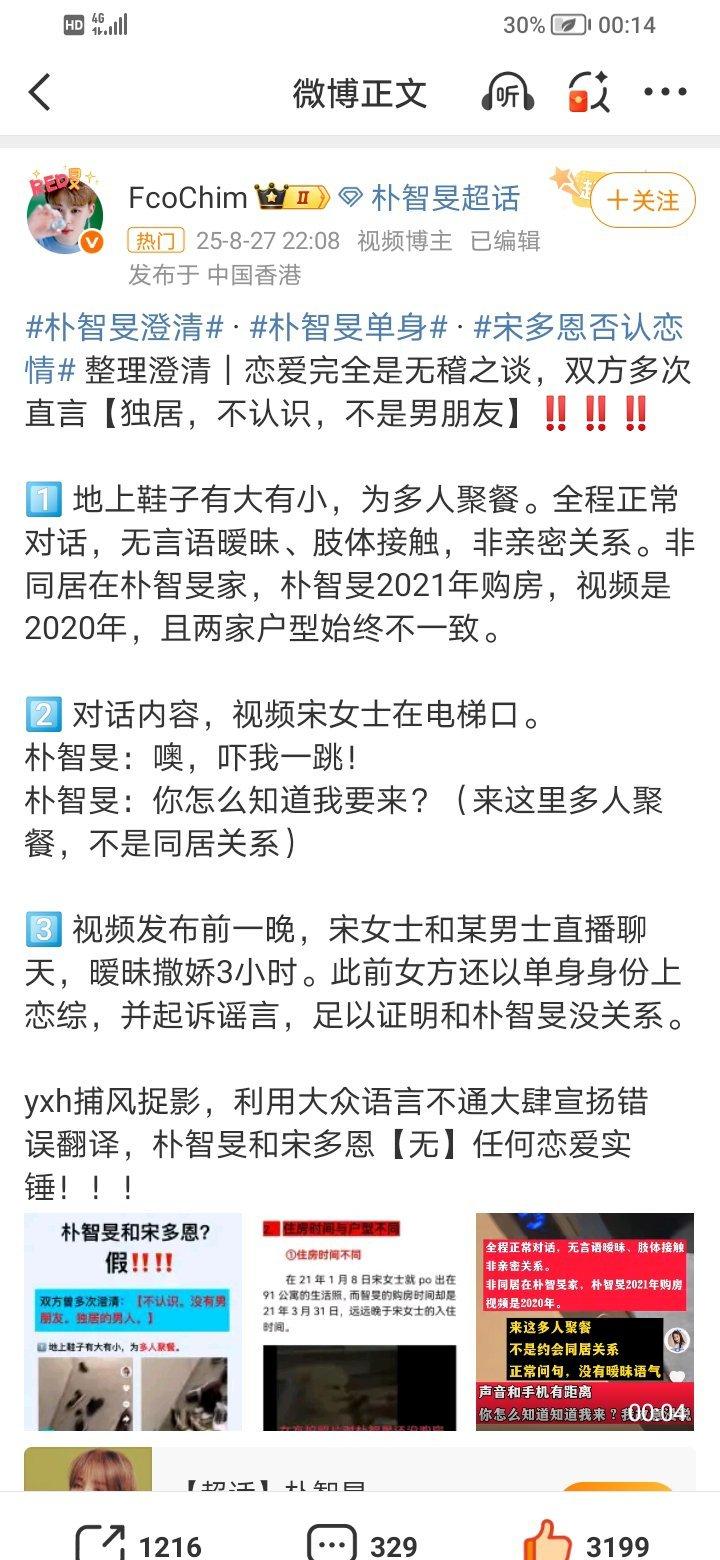
Task: Open the 热门 tag beside the post date
Action: (x=156, y=241)
